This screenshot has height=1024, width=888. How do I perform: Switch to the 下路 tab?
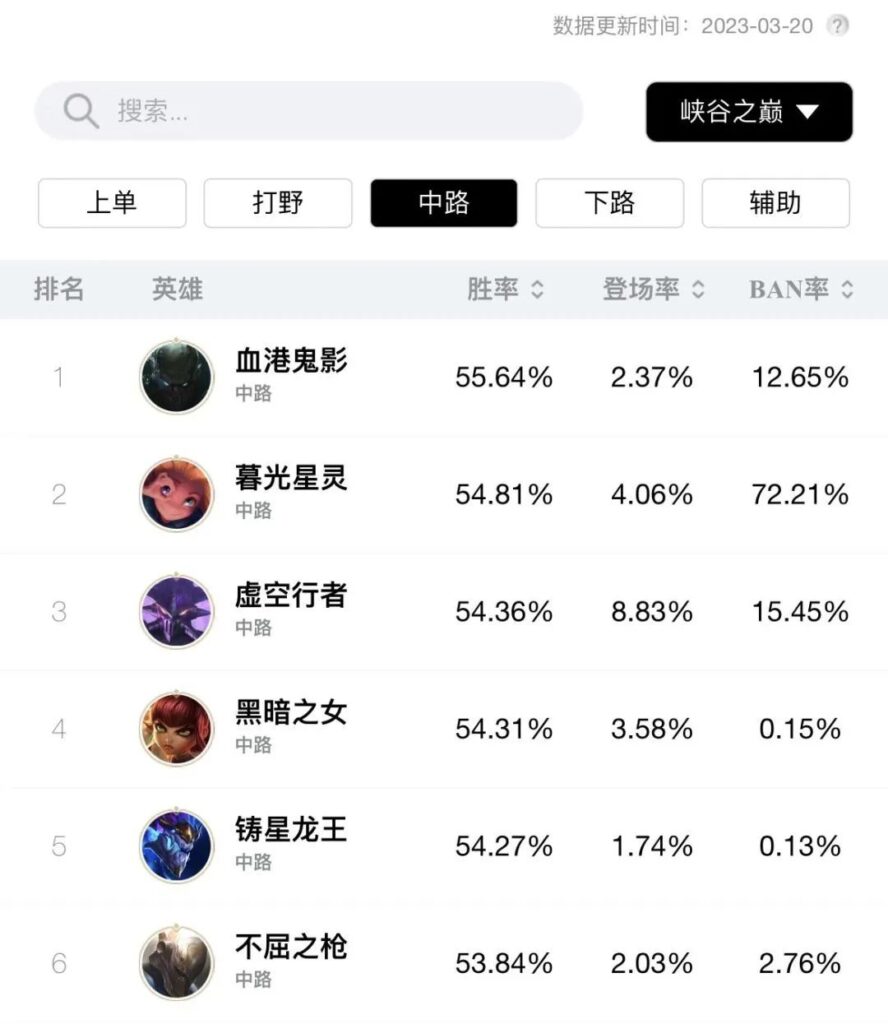(610, 203)
